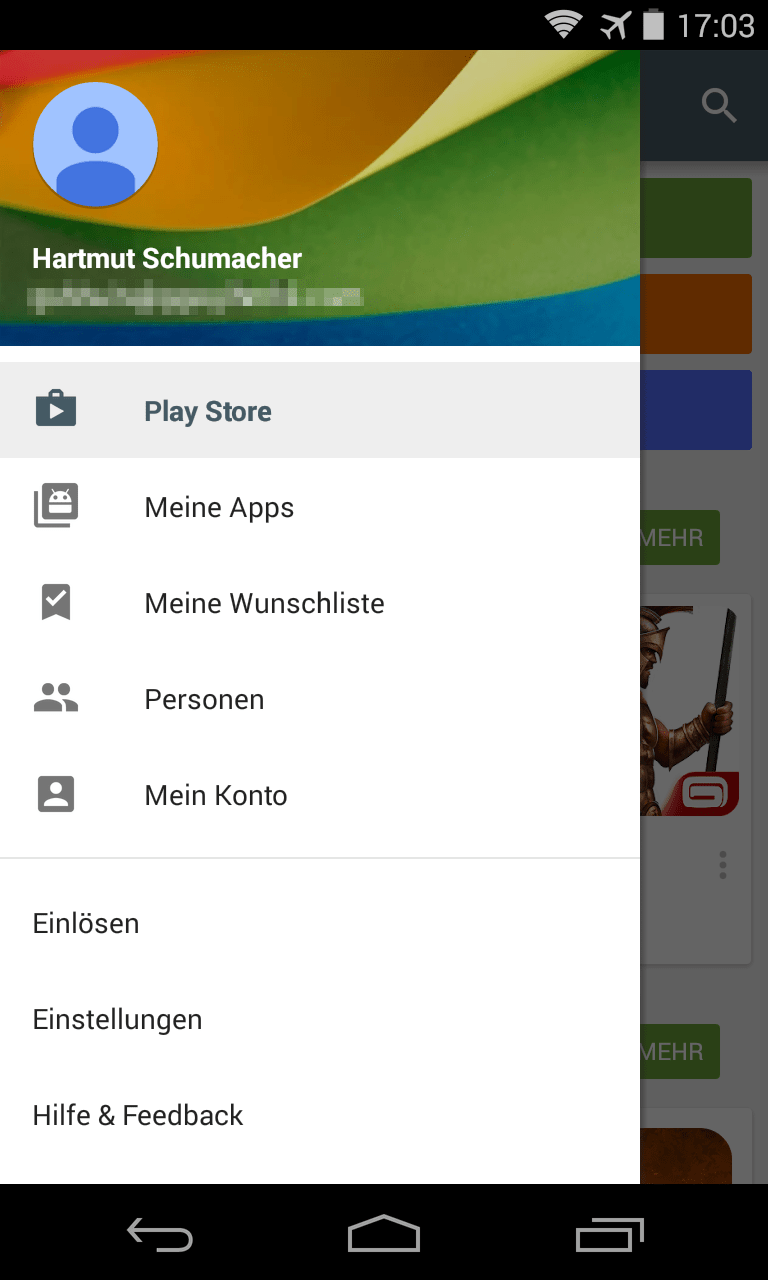The height and width of the screenshot is (1280, 768).
Task: Tap the profile avatar of Hartmut Schumacher
Action: pos(95,145)
